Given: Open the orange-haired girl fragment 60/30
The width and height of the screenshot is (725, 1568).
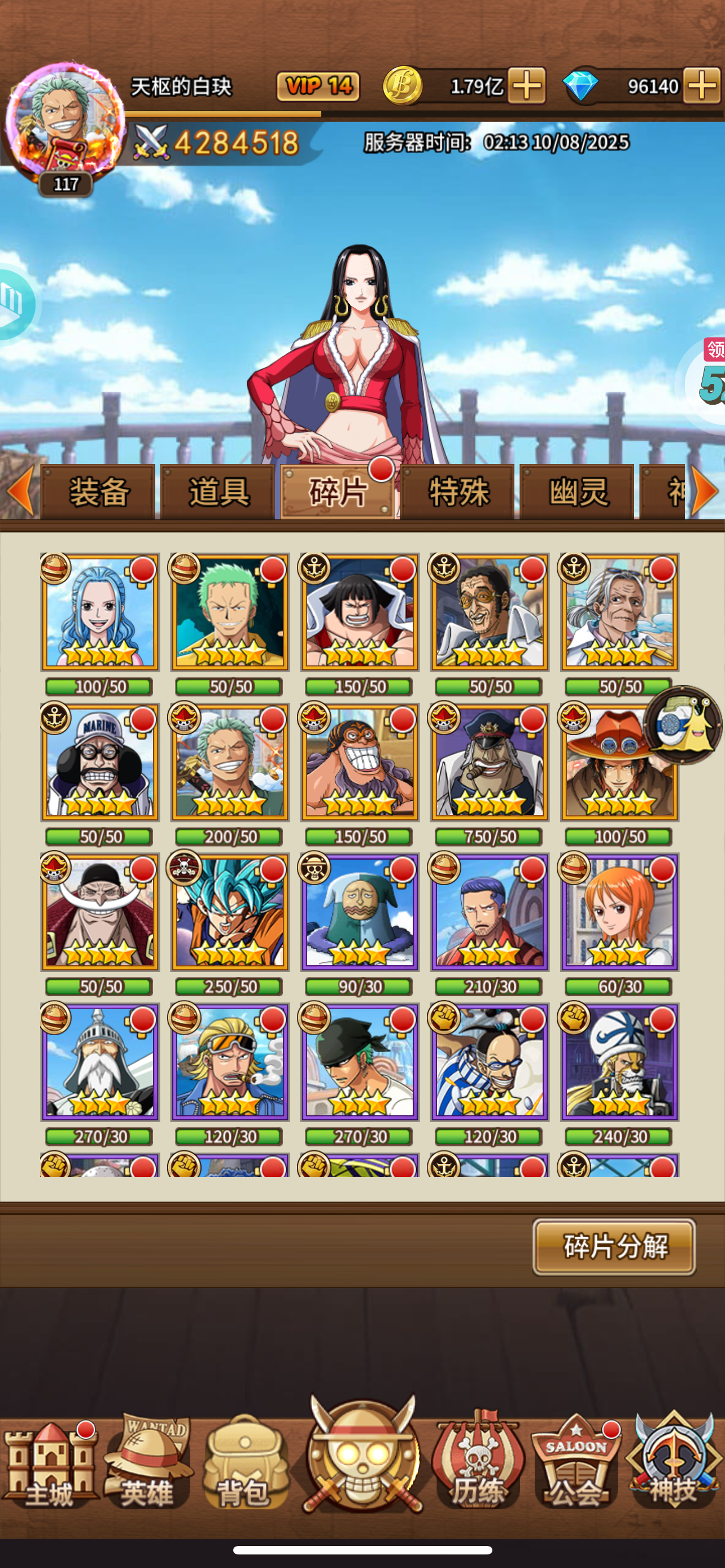Looking at the screenshot, I should pos(619,912).
